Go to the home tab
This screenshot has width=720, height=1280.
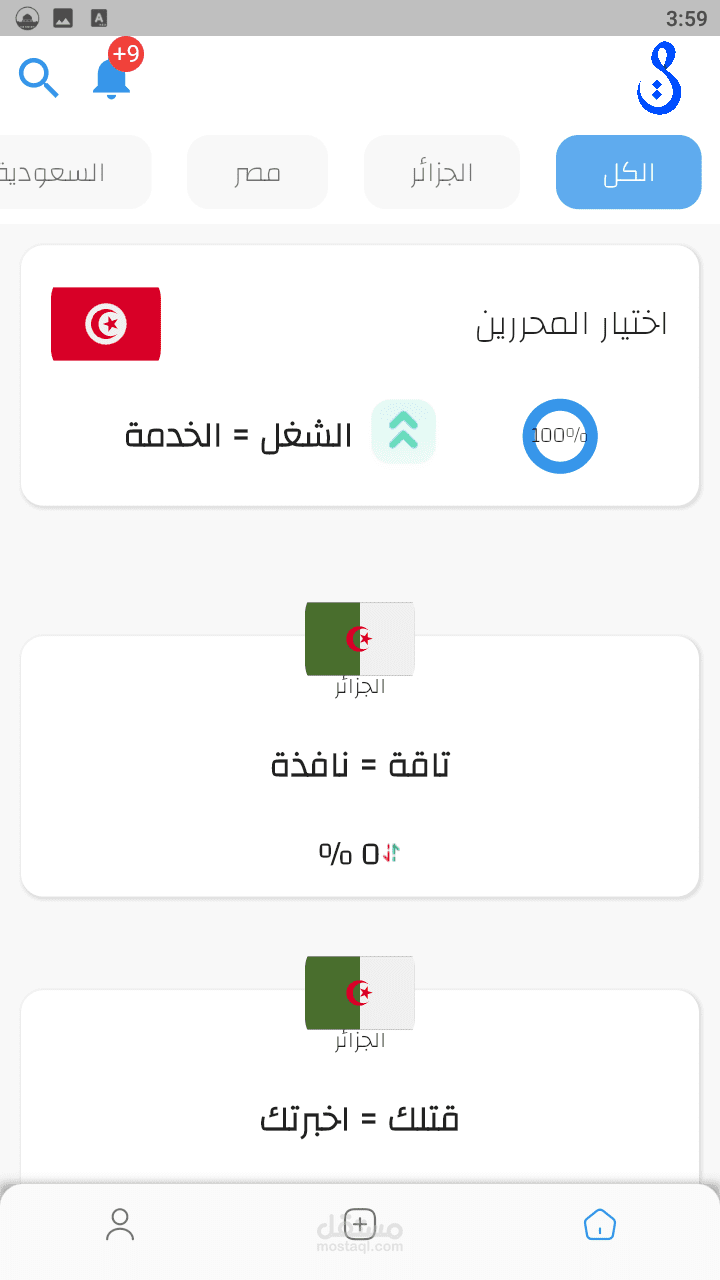point(599,1224)
